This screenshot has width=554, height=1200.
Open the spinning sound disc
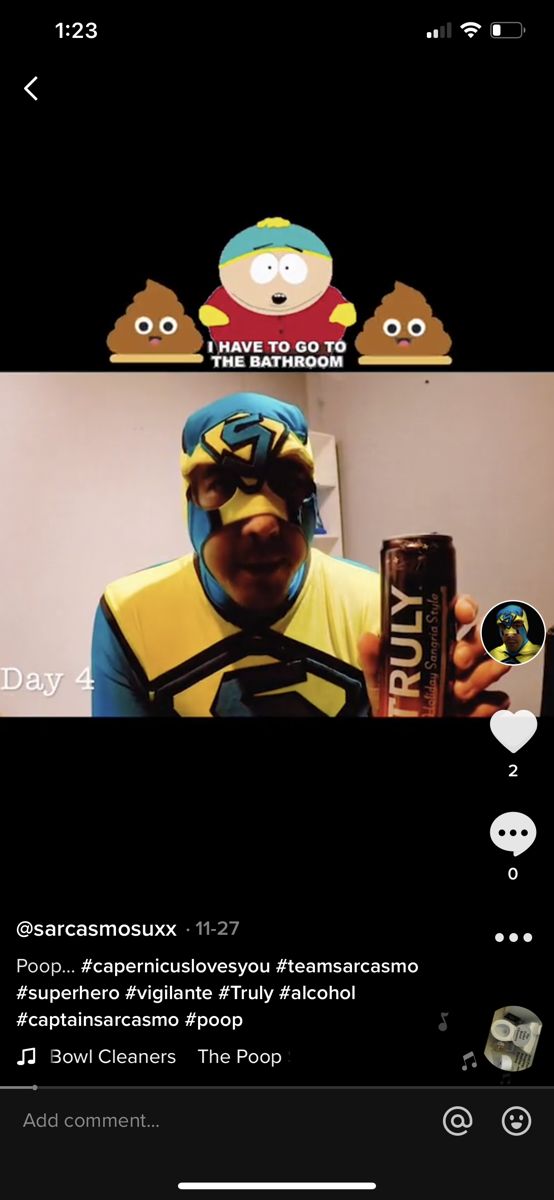(513, 1038)
